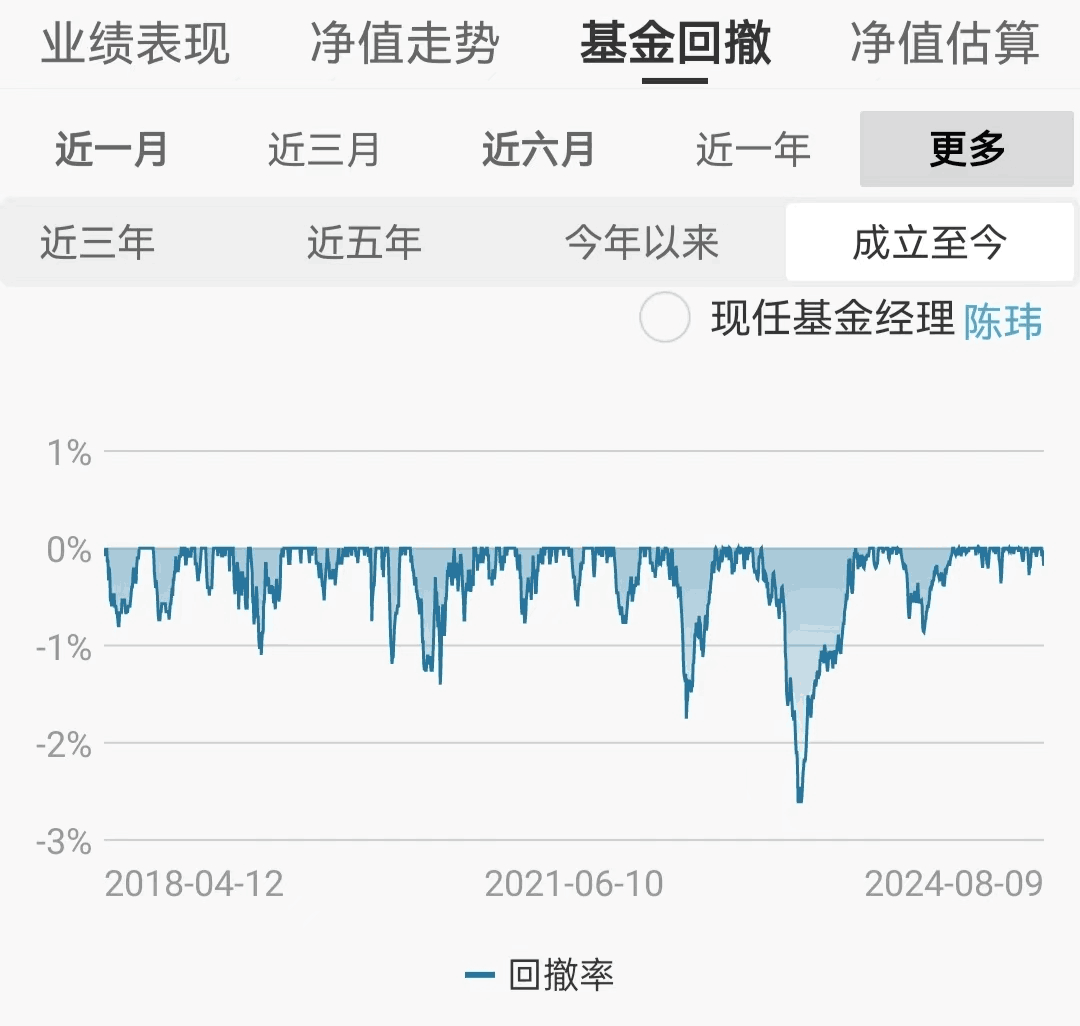
Task: Show drawdown for 近三月
Action: pyautogui.click(x=324, y=150)
